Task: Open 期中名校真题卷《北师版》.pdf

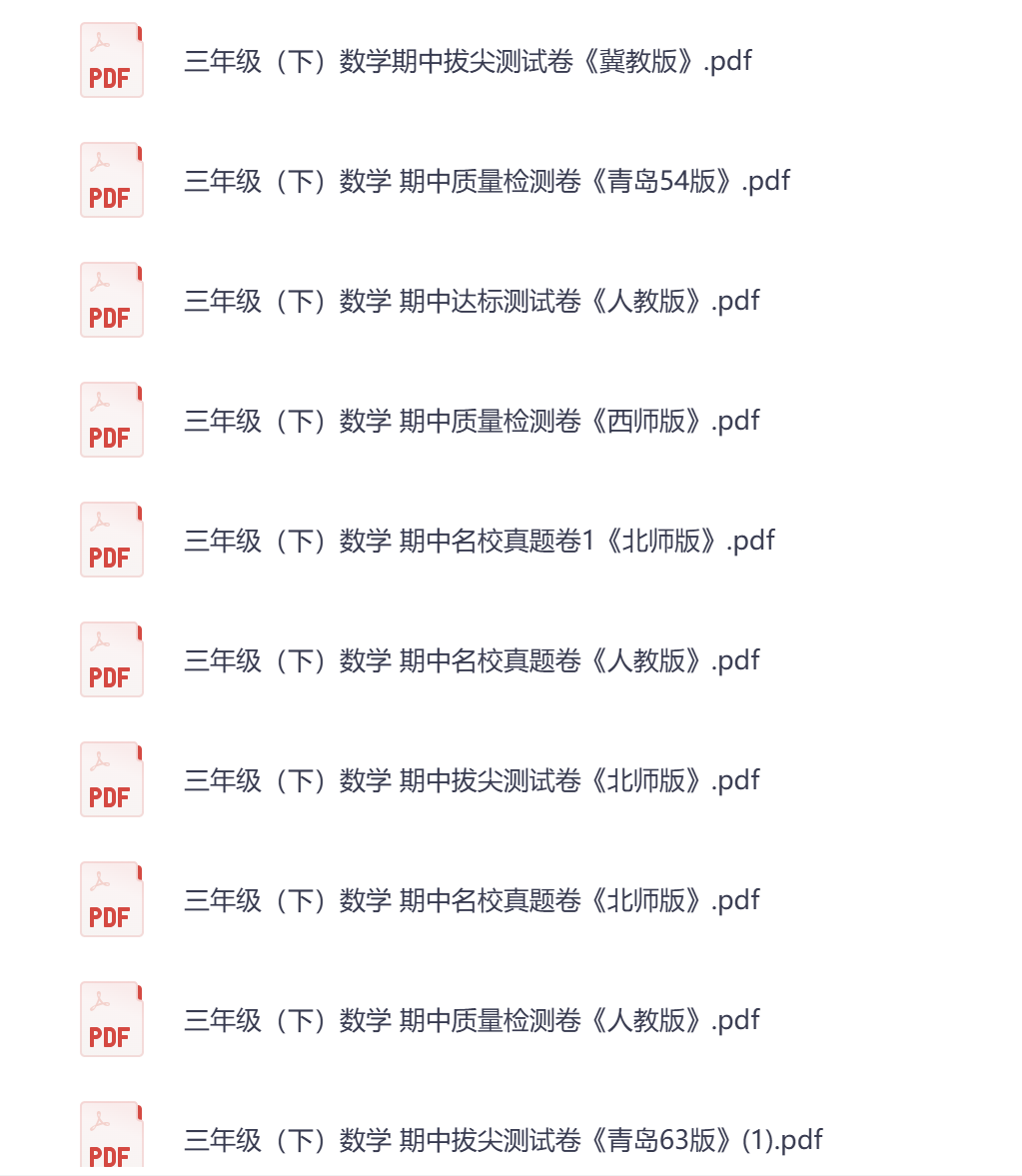Action: 471,899
